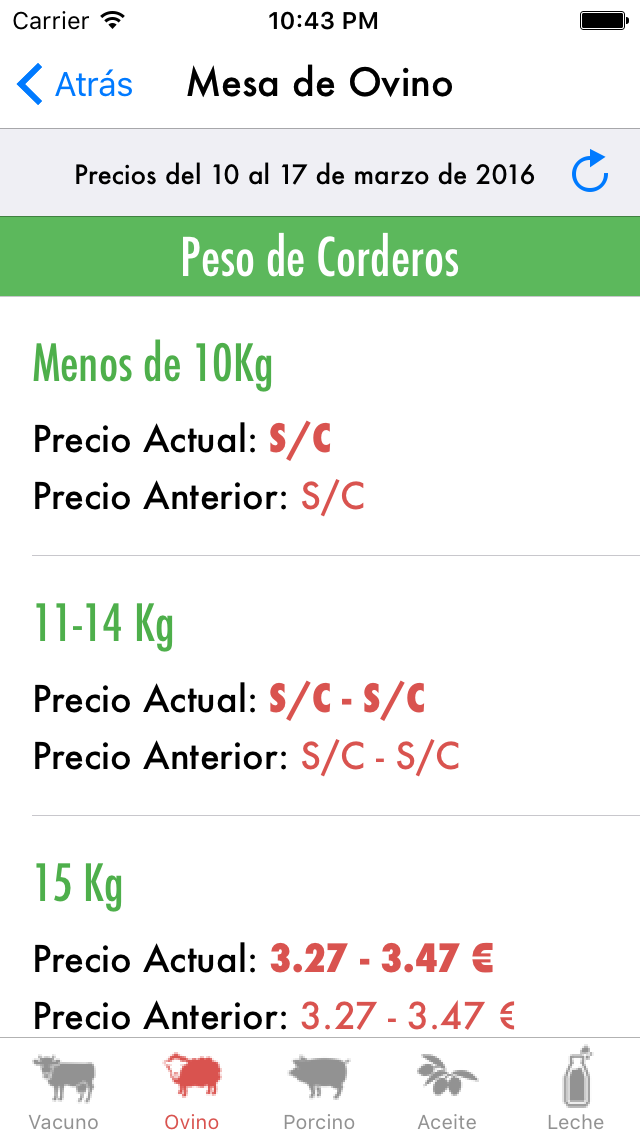Switch to the Aceite tab
The image size is (640, 1136).
pos(447,1089)
